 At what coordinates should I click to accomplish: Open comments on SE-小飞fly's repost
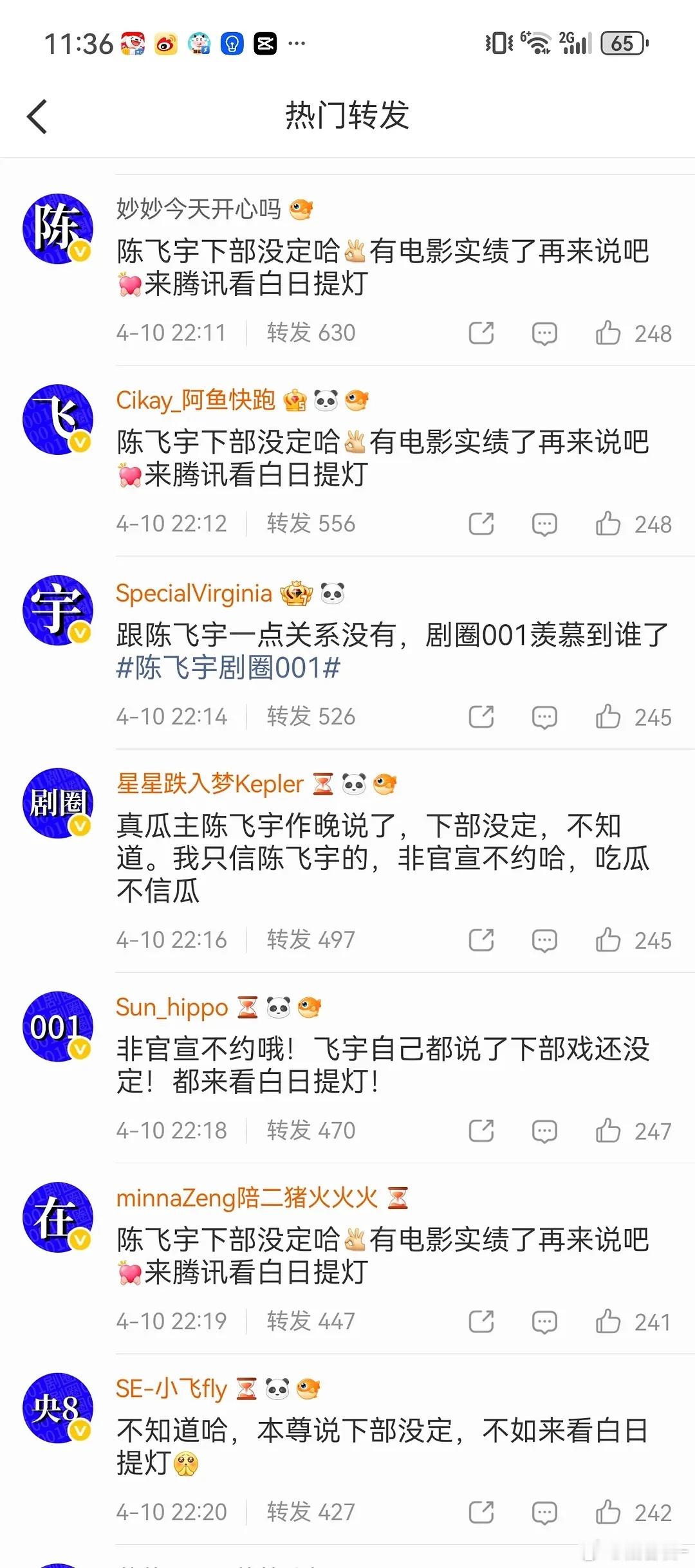[544, 1513]
